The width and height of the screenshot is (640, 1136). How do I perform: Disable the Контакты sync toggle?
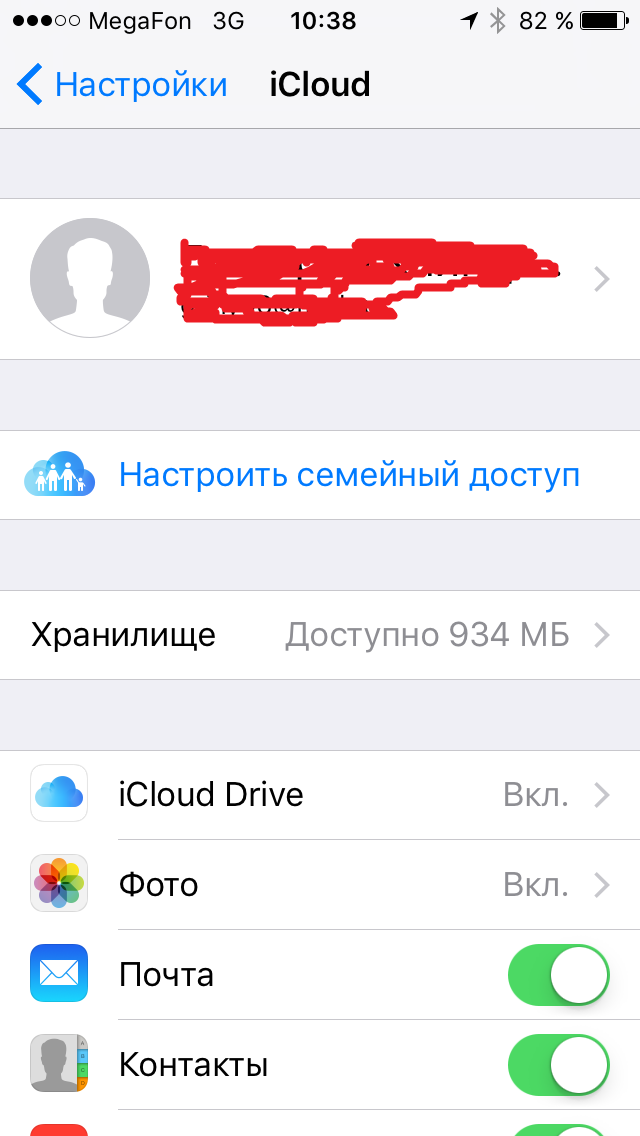[558, 1065]
